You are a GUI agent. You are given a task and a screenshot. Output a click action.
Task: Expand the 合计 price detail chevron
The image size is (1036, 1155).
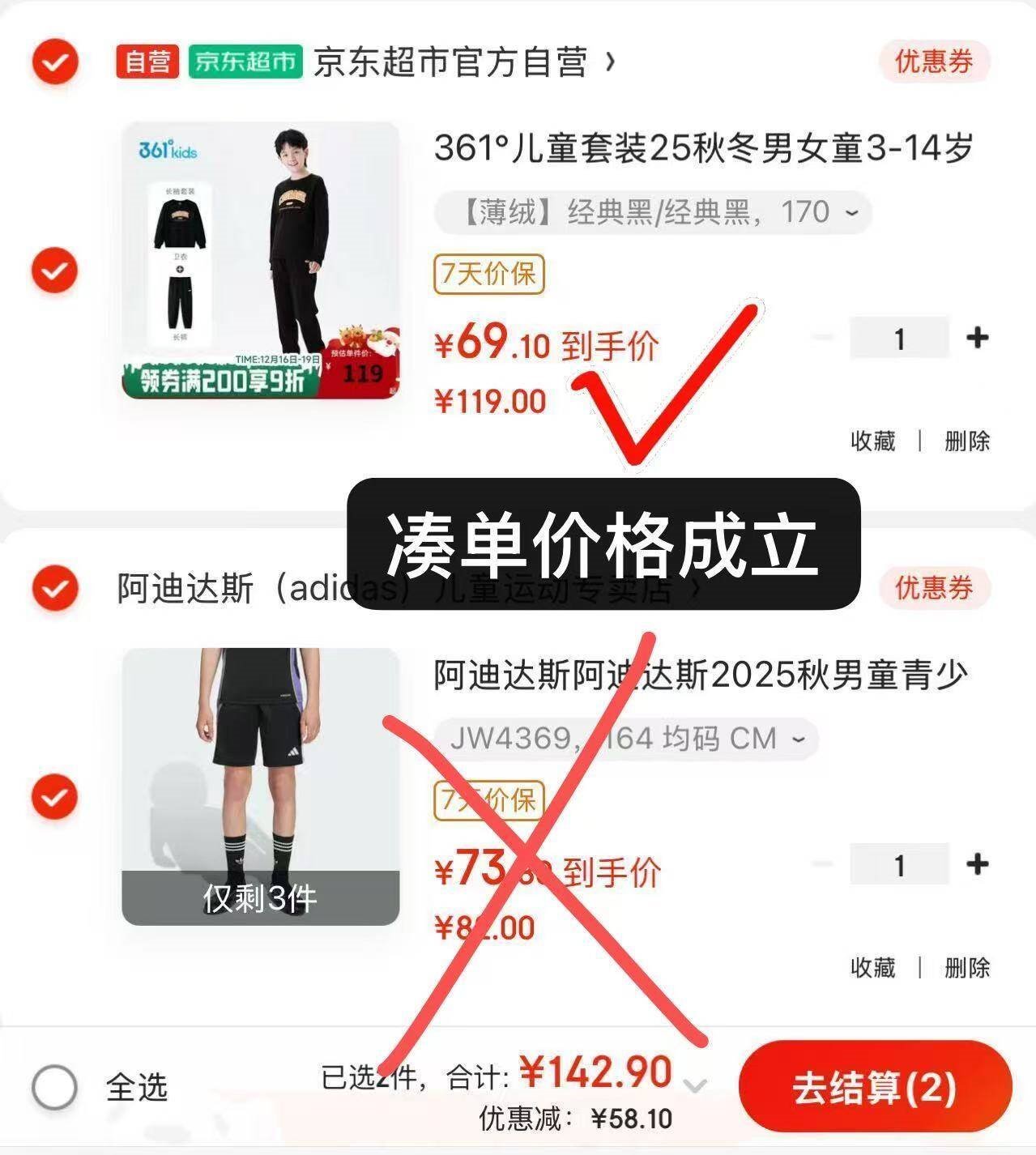click(x=695, y=1085)
